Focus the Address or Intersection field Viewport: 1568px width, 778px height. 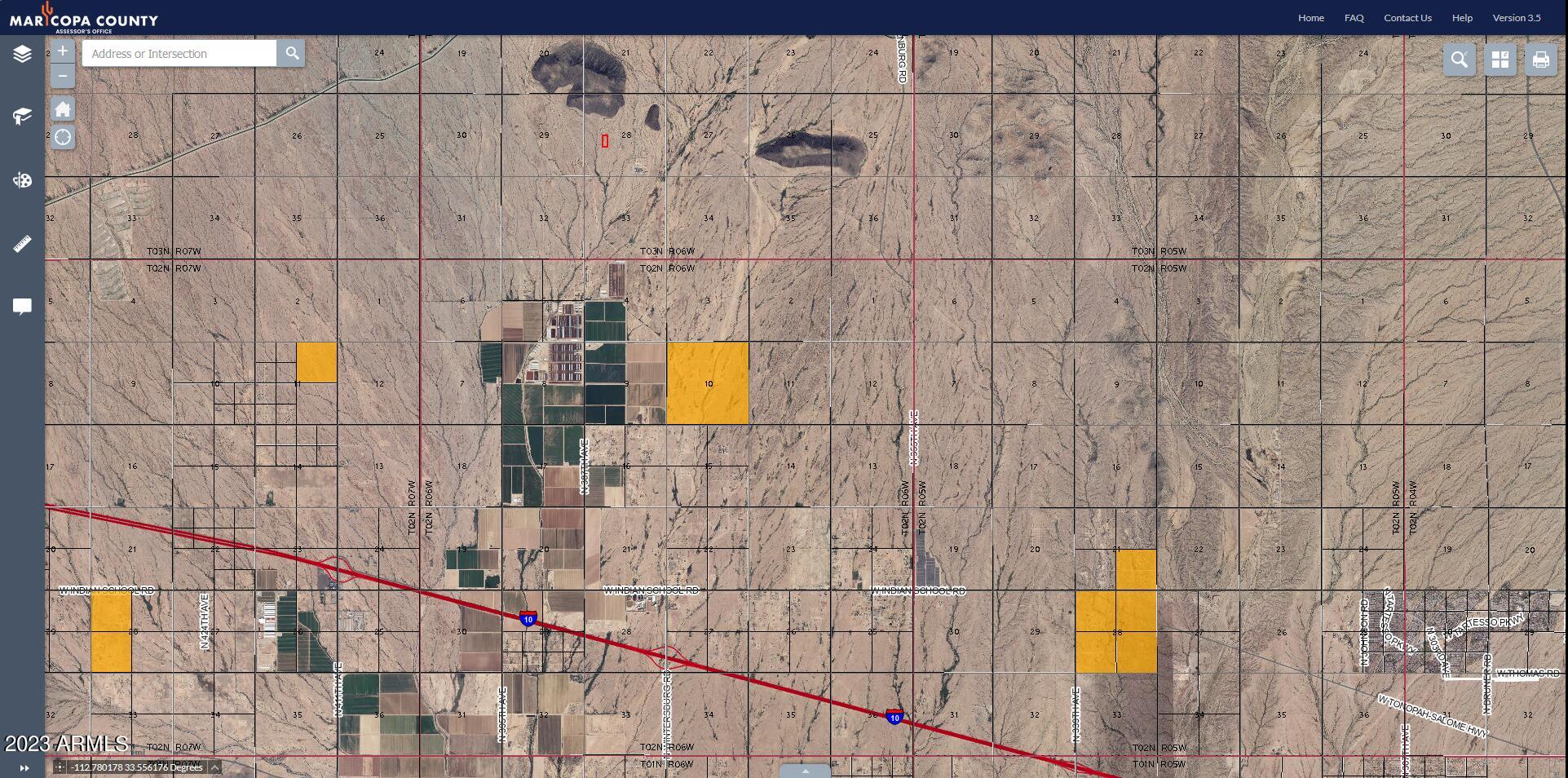click(x=179, y=54)
